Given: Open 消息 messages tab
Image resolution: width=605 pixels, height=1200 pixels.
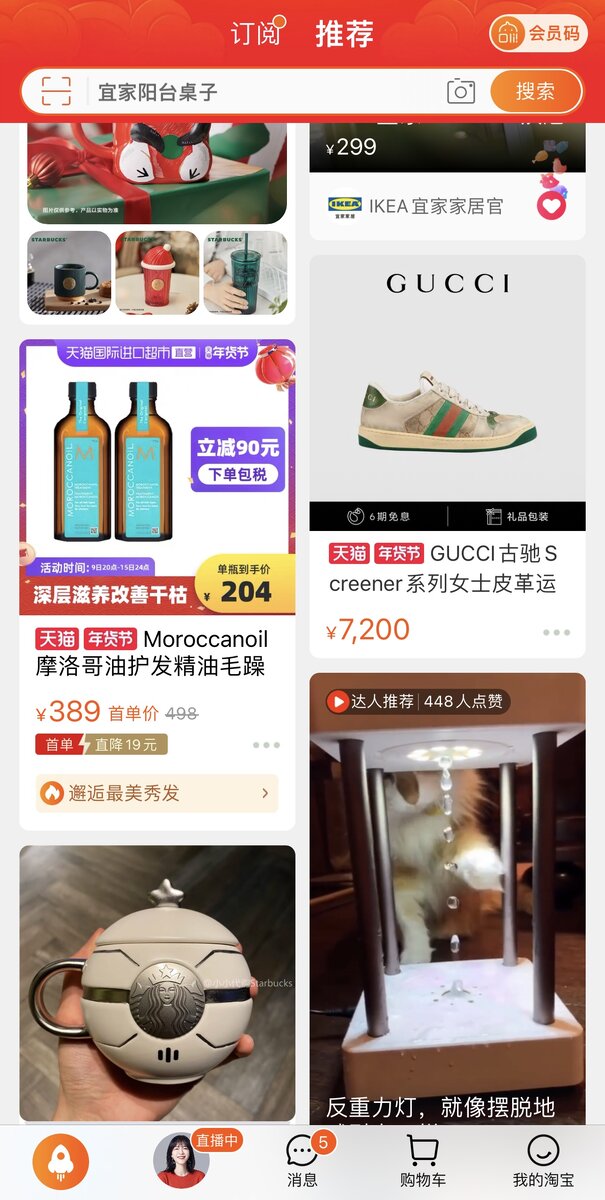Looking at the screenshot, I should coord(303,1161).
